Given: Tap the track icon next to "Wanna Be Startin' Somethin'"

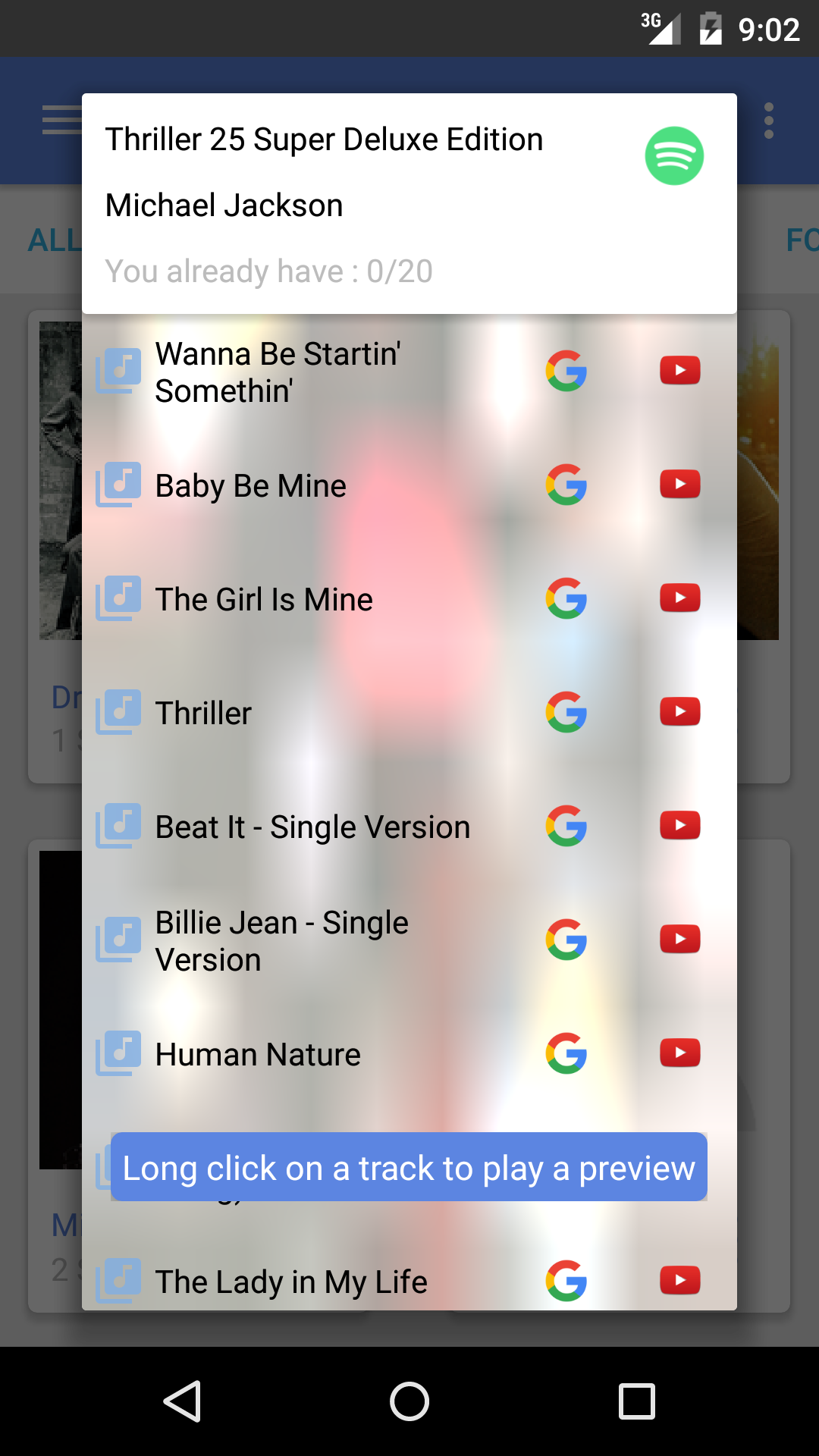Looking at the screenshot, I should pos(118,370).
